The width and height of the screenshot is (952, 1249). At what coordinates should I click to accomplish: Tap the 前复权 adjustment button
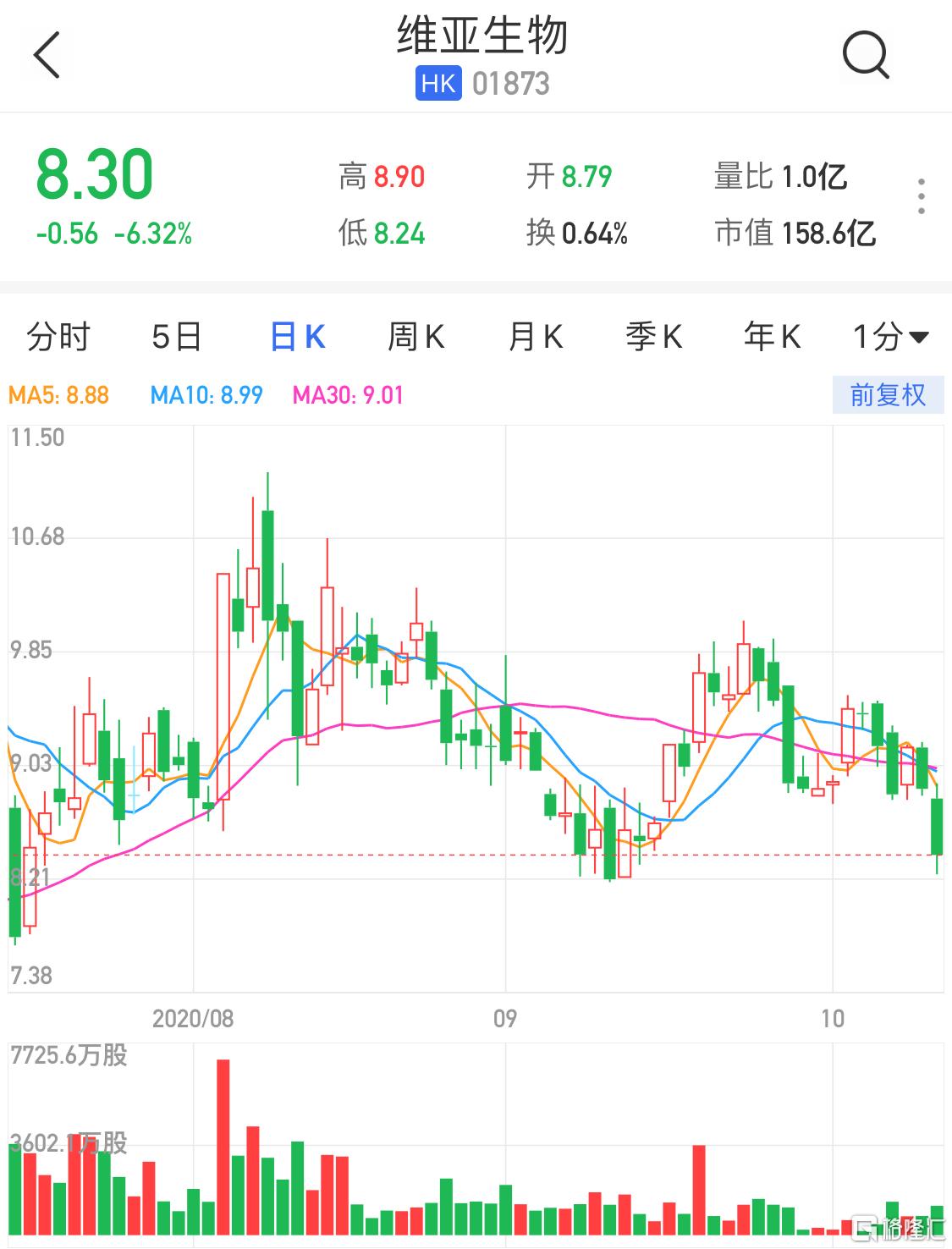[x=888, y=395]
